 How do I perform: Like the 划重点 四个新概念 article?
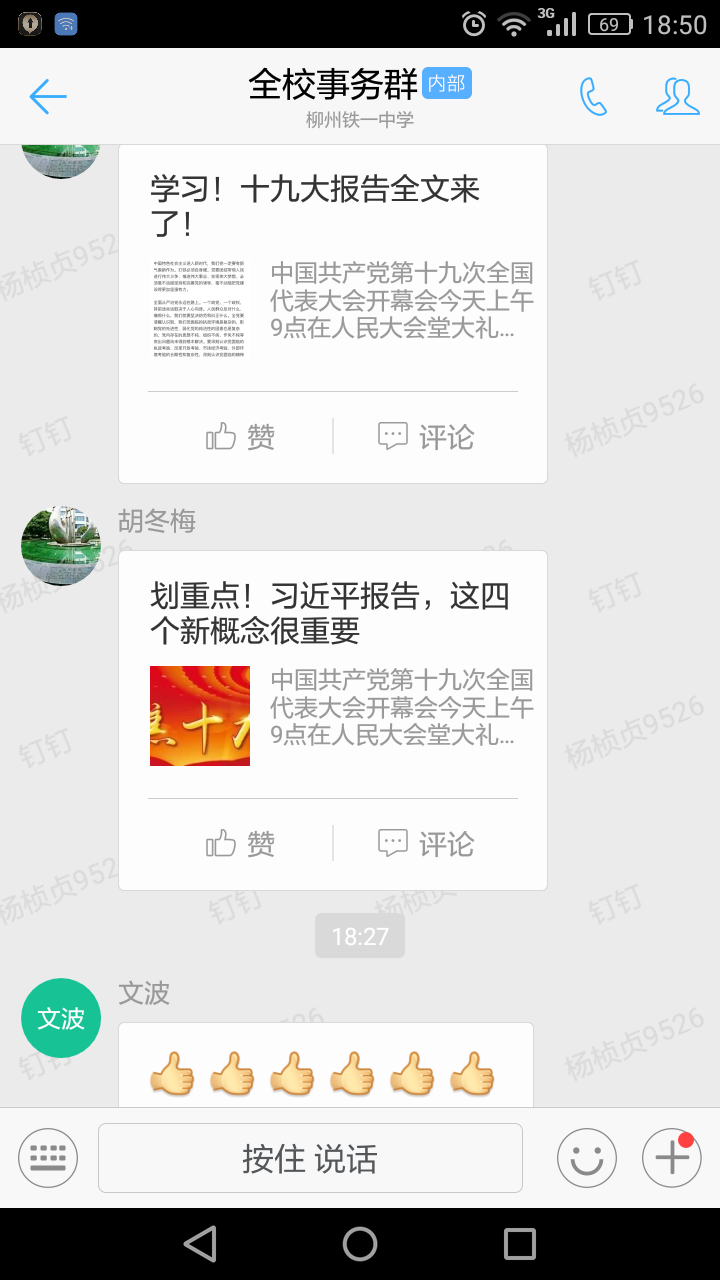(x=240, y=844)
